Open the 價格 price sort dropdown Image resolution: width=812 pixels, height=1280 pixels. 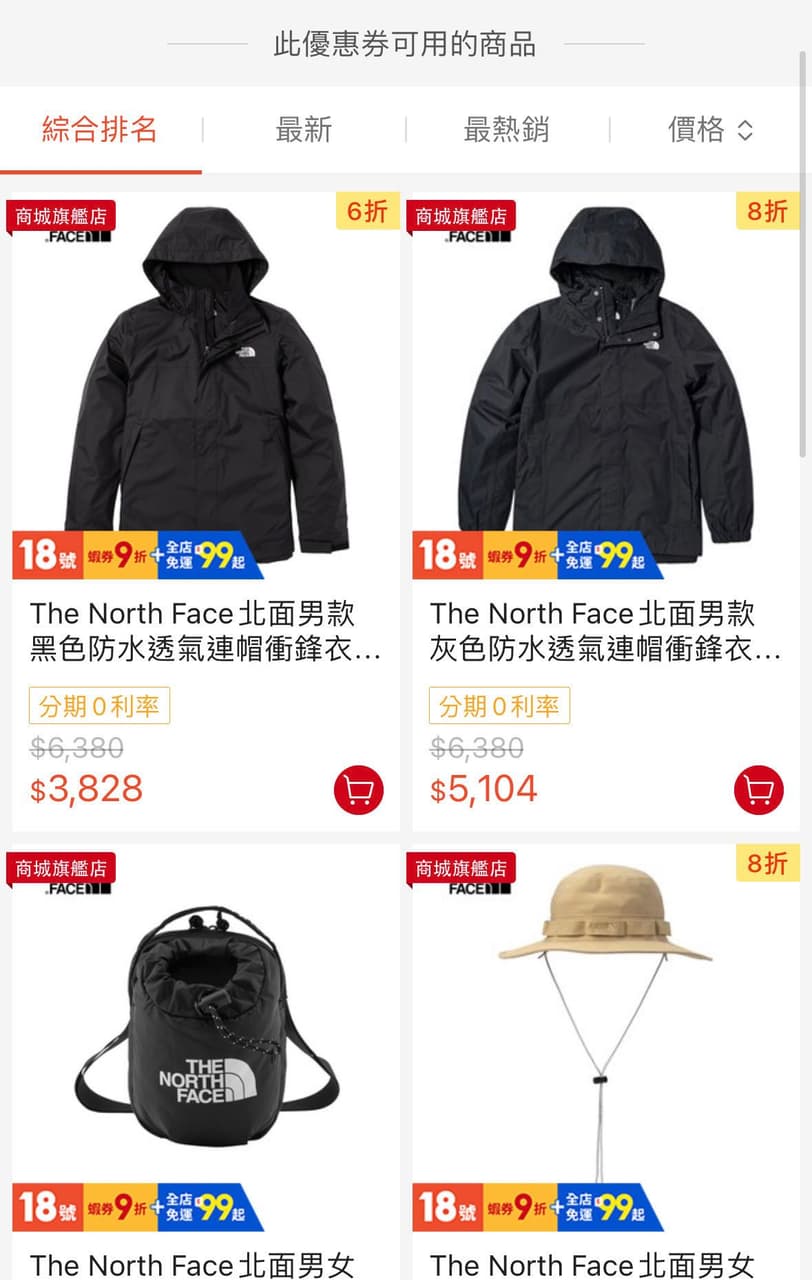710,130
